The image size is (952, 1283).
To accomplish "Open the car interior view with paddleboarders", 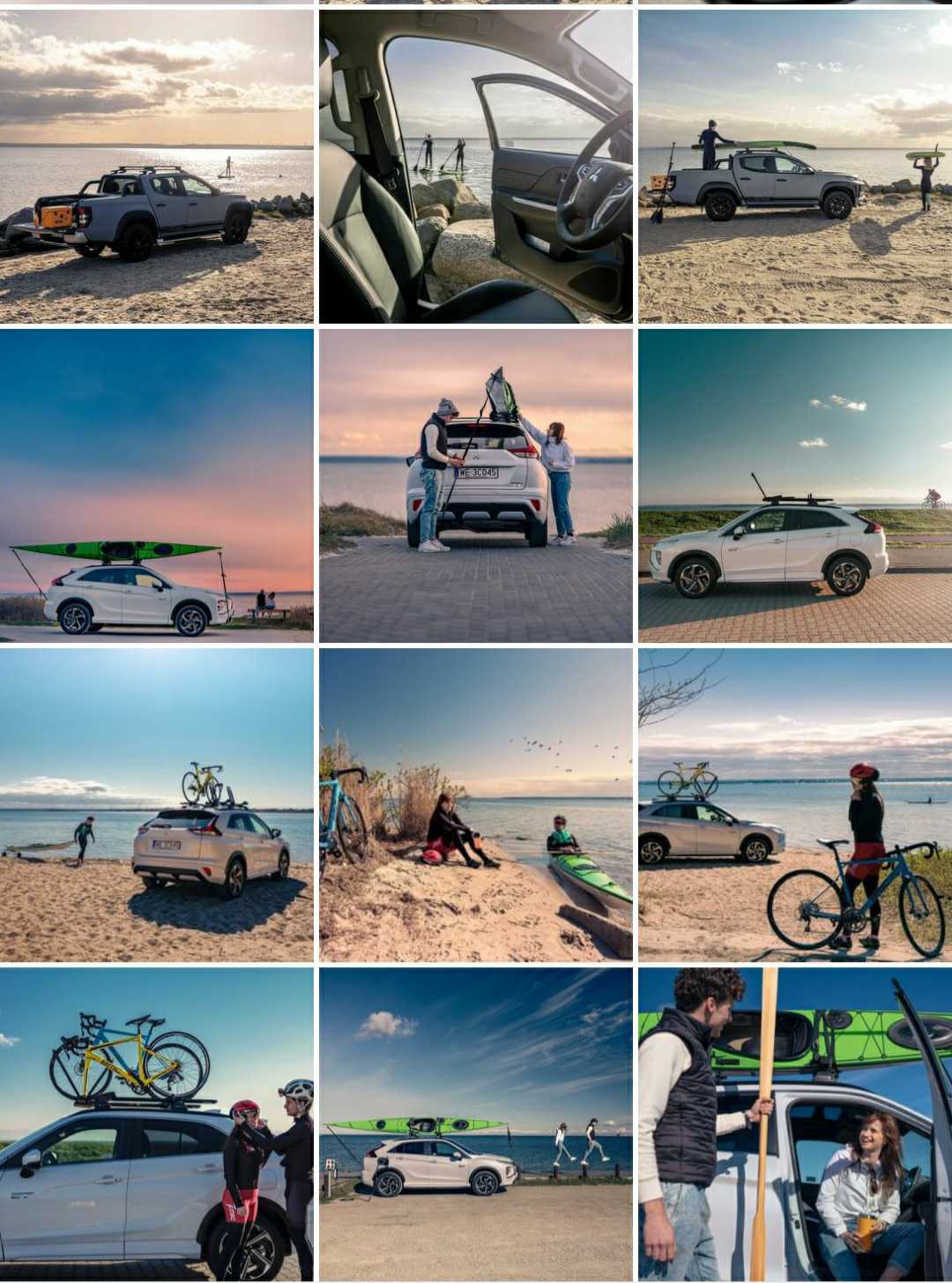I will 475,166.
